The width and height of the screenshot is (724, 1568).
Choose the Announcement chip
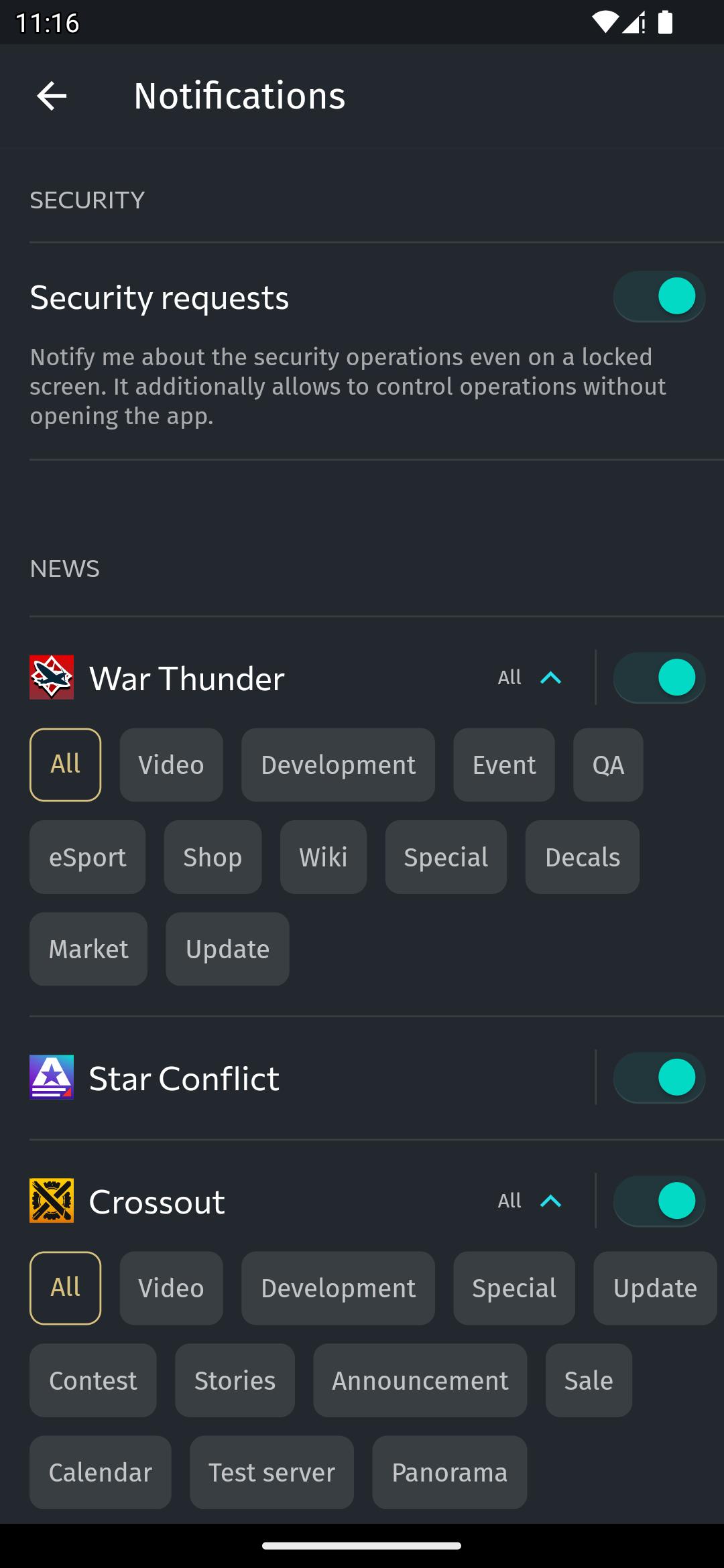tap(420, 1380)
